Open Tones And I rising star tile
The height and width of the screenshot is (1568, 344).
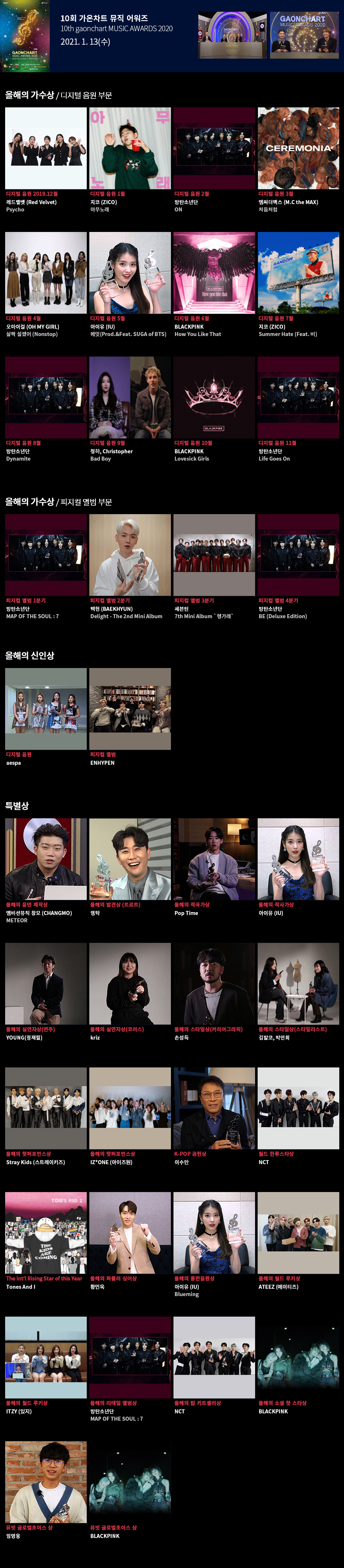46,1233
